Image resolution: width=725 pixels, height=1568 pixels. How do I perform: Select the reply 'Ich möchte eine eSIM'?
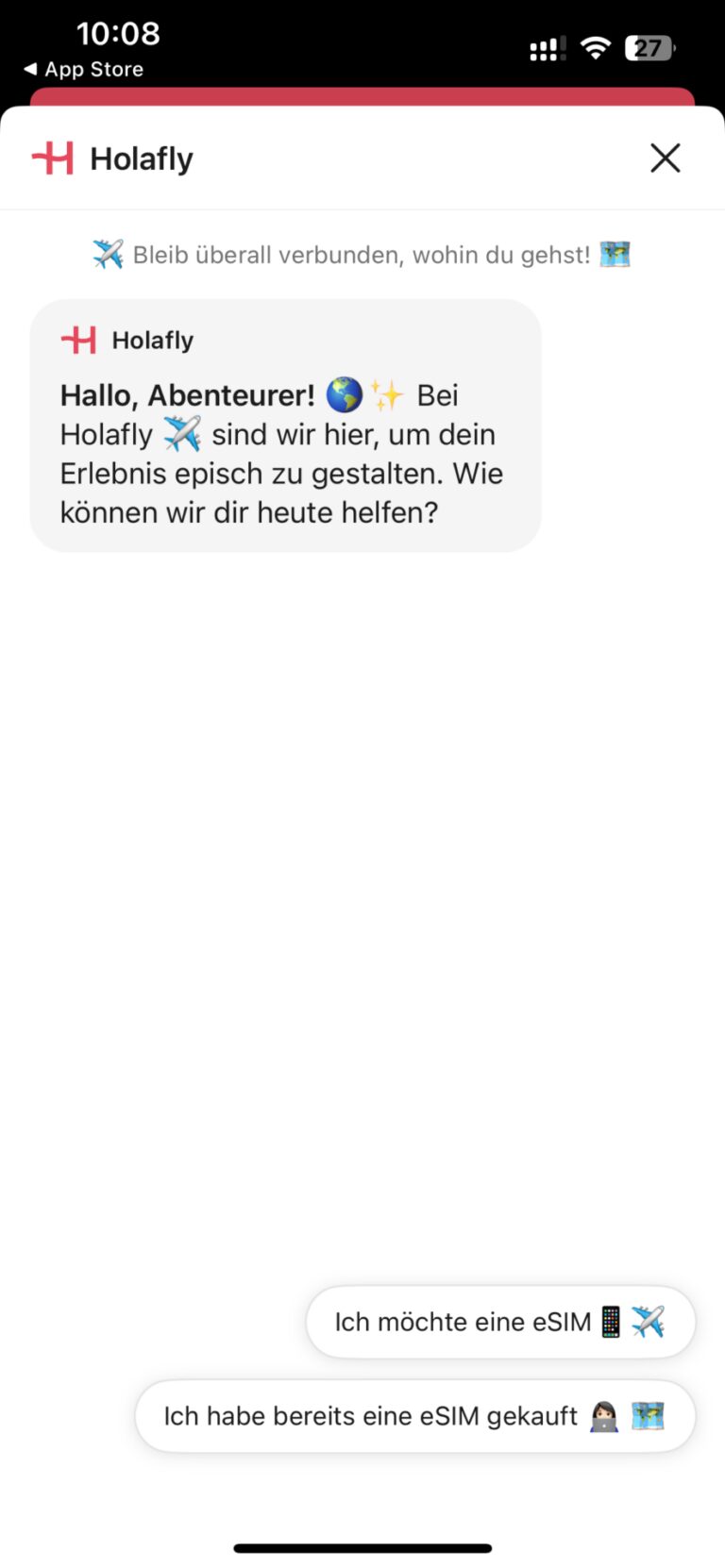499,1321
